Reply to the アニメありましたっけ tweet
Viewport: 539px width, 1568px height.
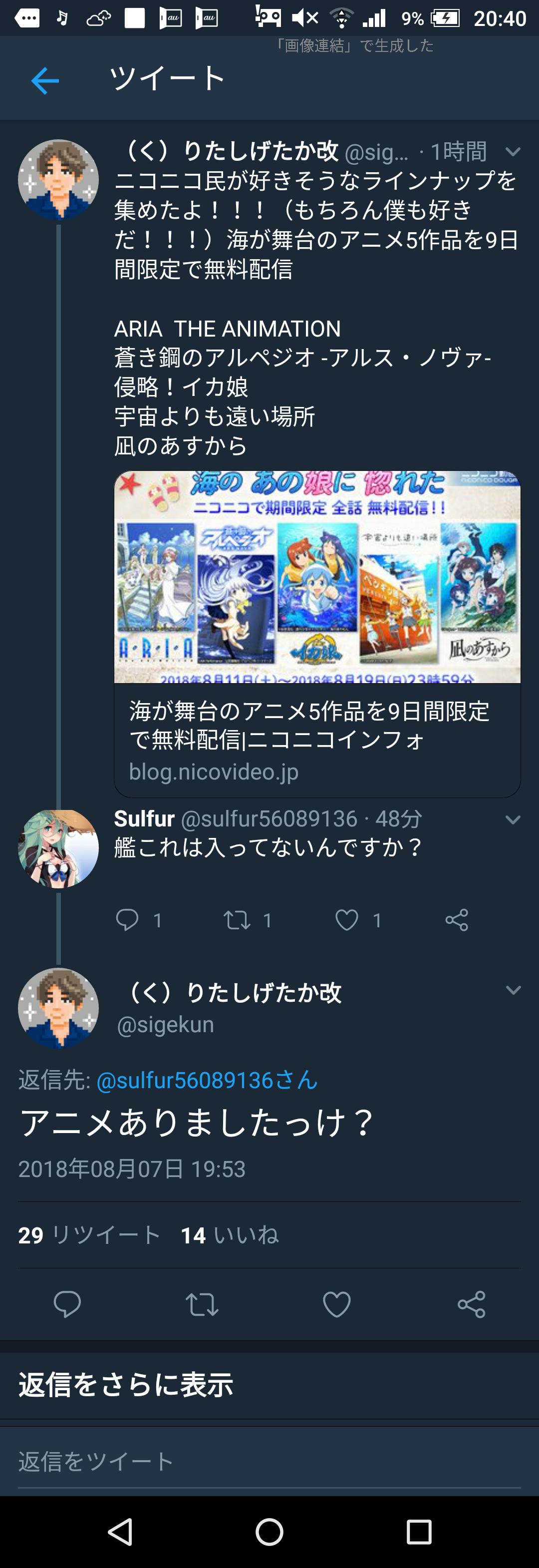[x=67, y=1304]
